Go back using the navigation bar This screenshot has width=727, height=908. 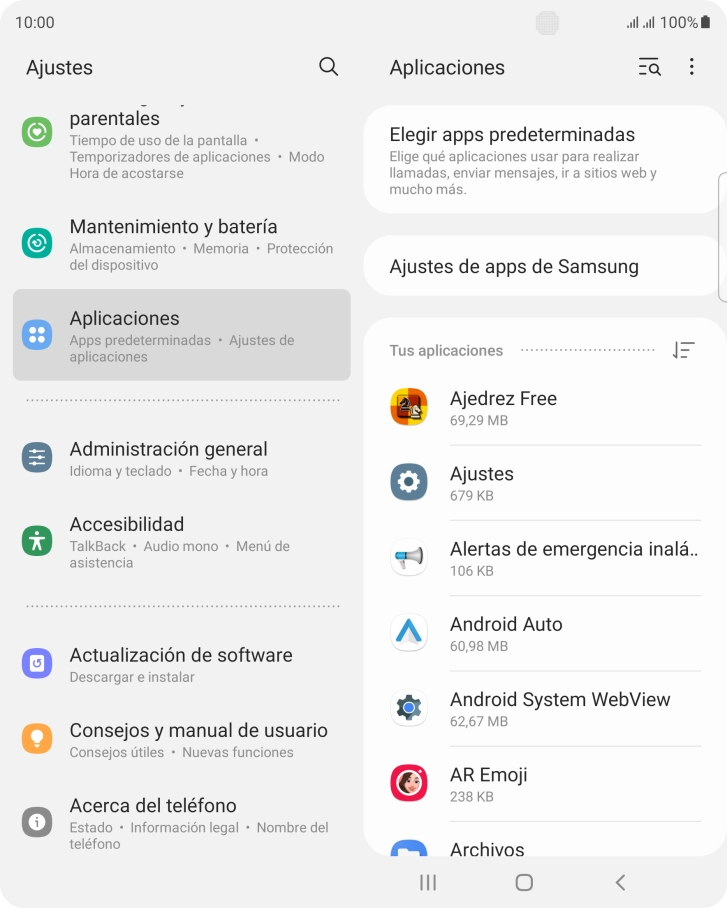(x=620, y=882)
